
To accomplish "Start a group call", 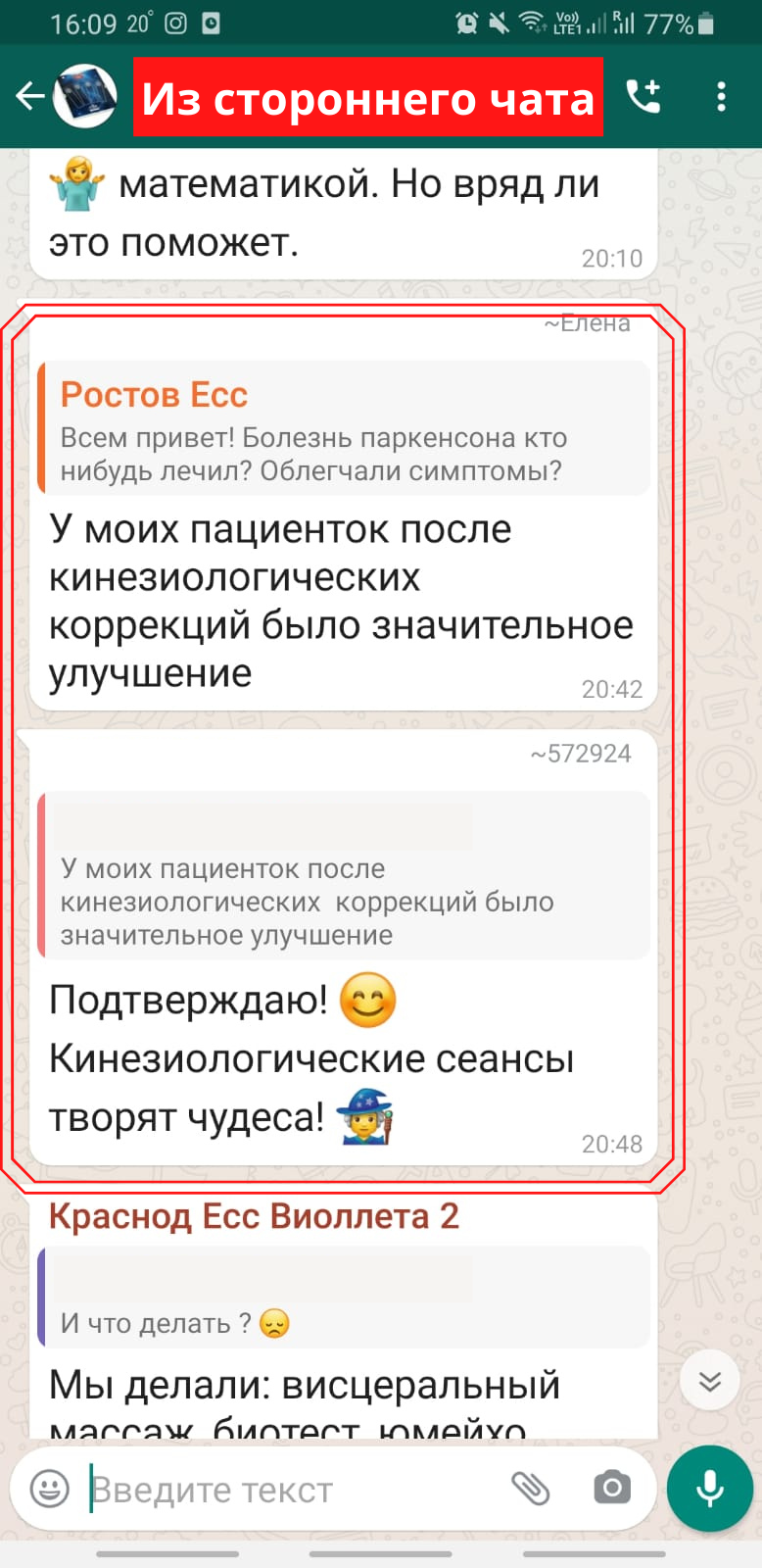I will click(643, 96).
